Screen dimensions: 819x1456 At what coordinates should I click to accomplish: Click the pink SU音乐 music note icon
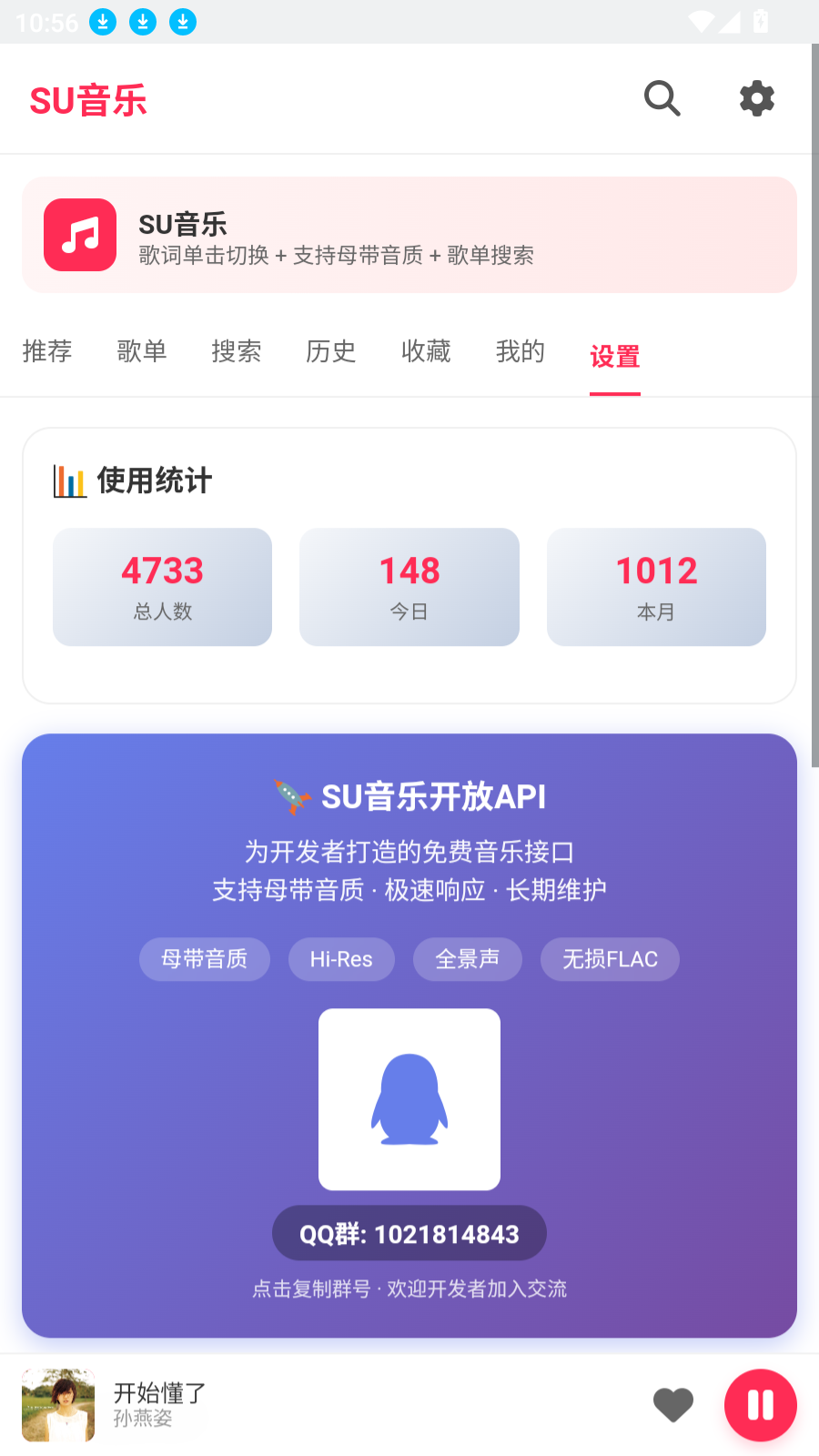coord(79,235)
